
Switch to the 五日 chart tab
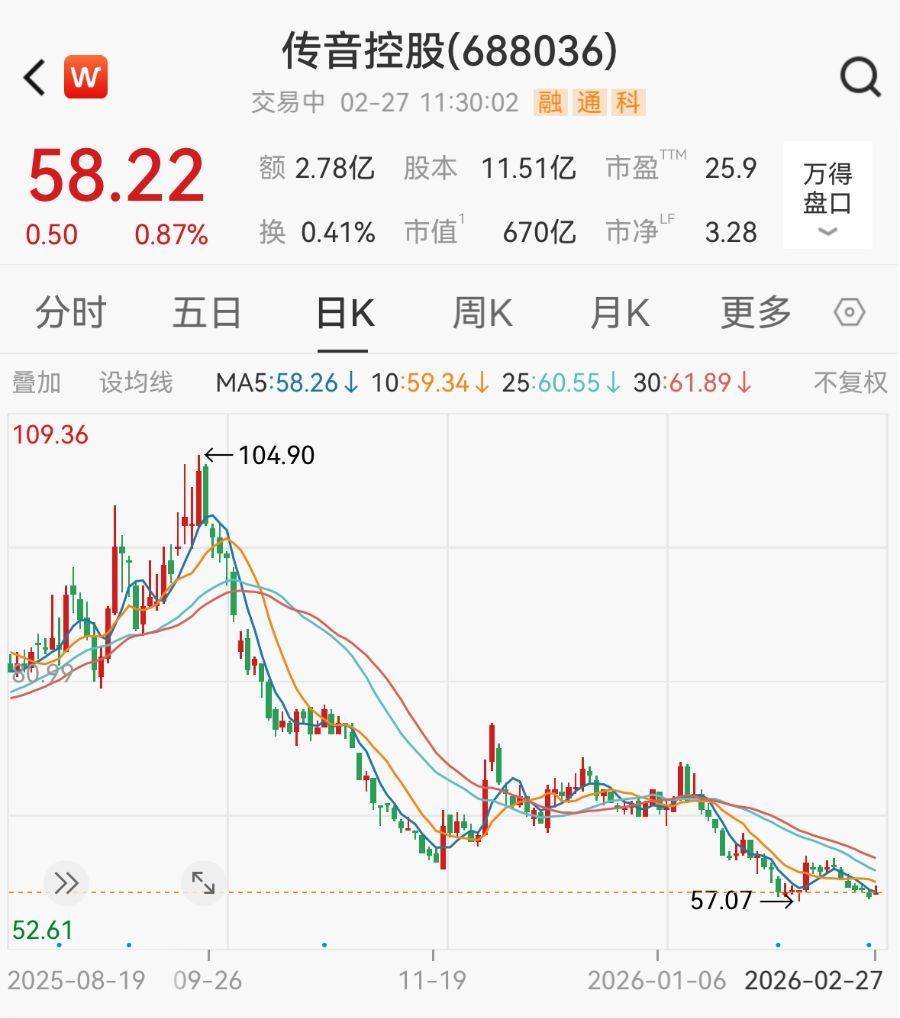point(207,313)
